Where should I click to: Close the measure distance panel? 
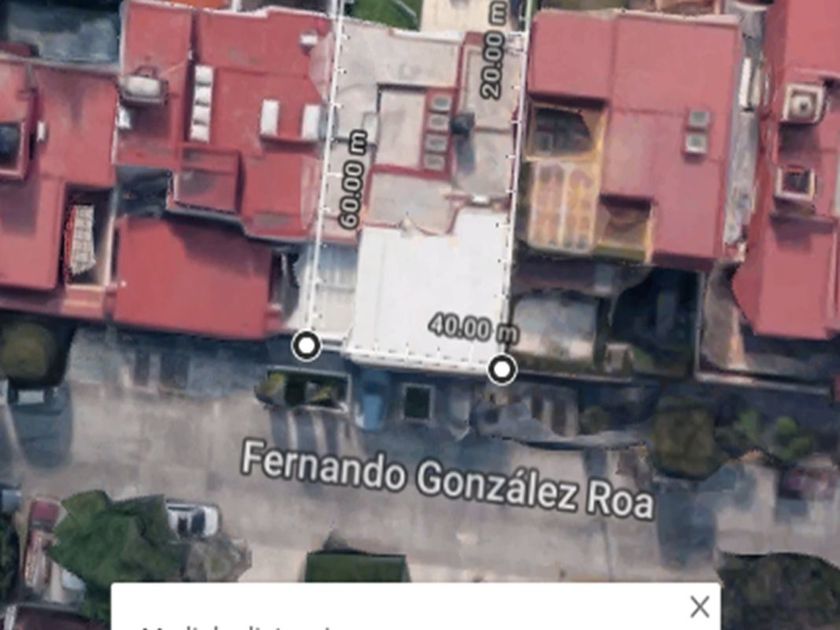pyautogui.click(x=700, y=606)
